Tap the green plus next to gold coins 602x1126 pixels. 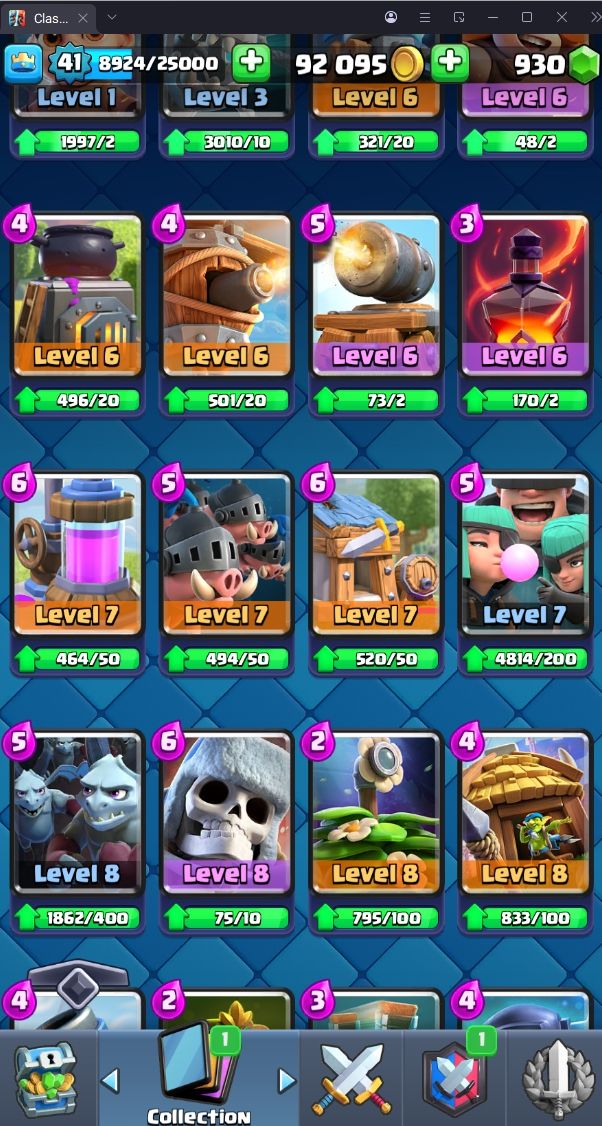tap(450, 63)
